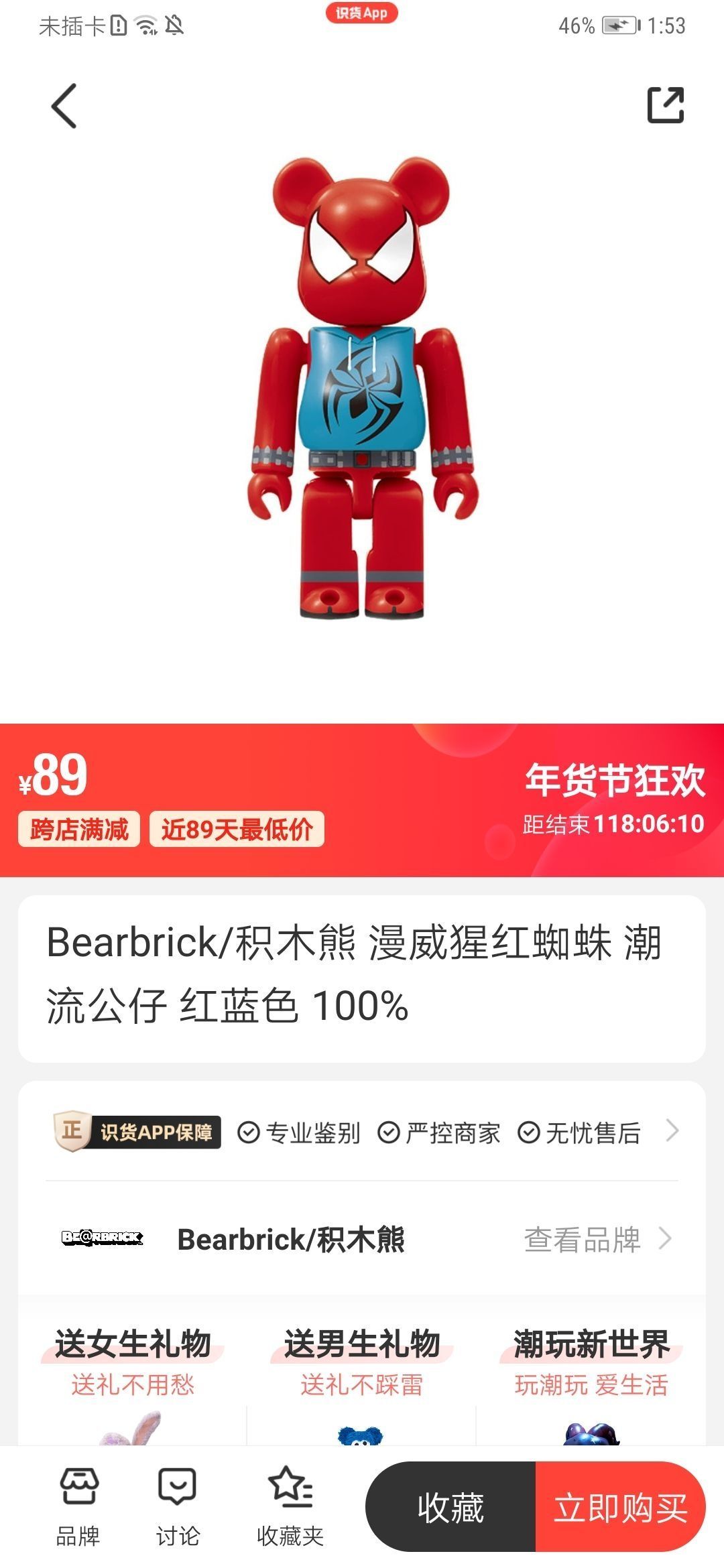Screen dimensions: 724x1568
Task: Tap 立即购买 to buy now
Action: coord(620,1508)
